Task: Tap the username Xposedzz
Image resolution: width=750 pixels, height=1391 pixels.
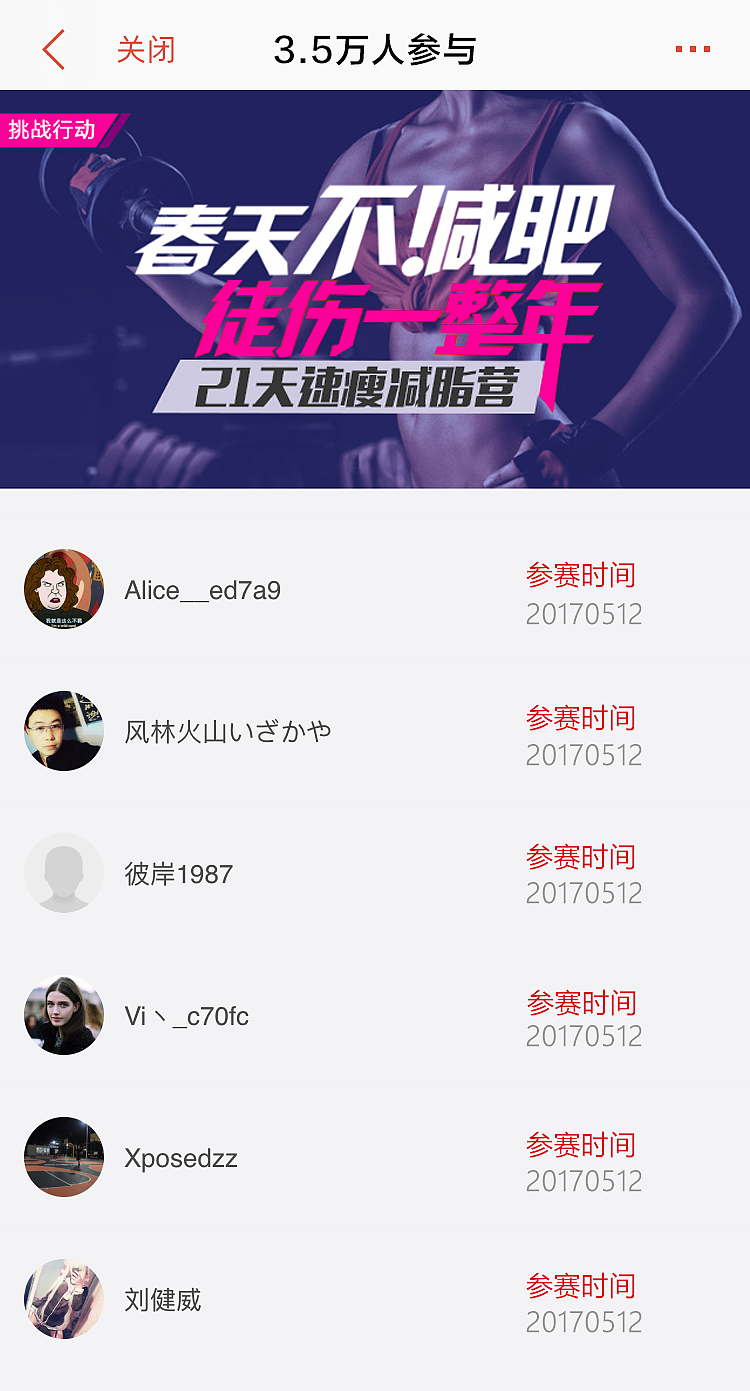Action: 181,1157
